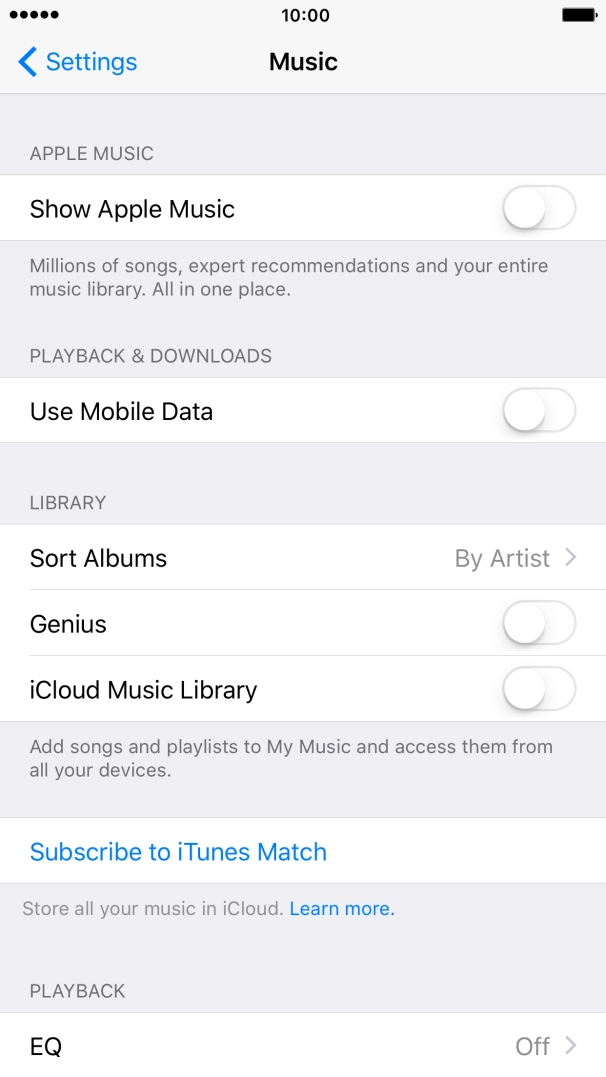Turn on Use Mobile Data
Screen dimensions: 606x1077
tap(539, 411)
